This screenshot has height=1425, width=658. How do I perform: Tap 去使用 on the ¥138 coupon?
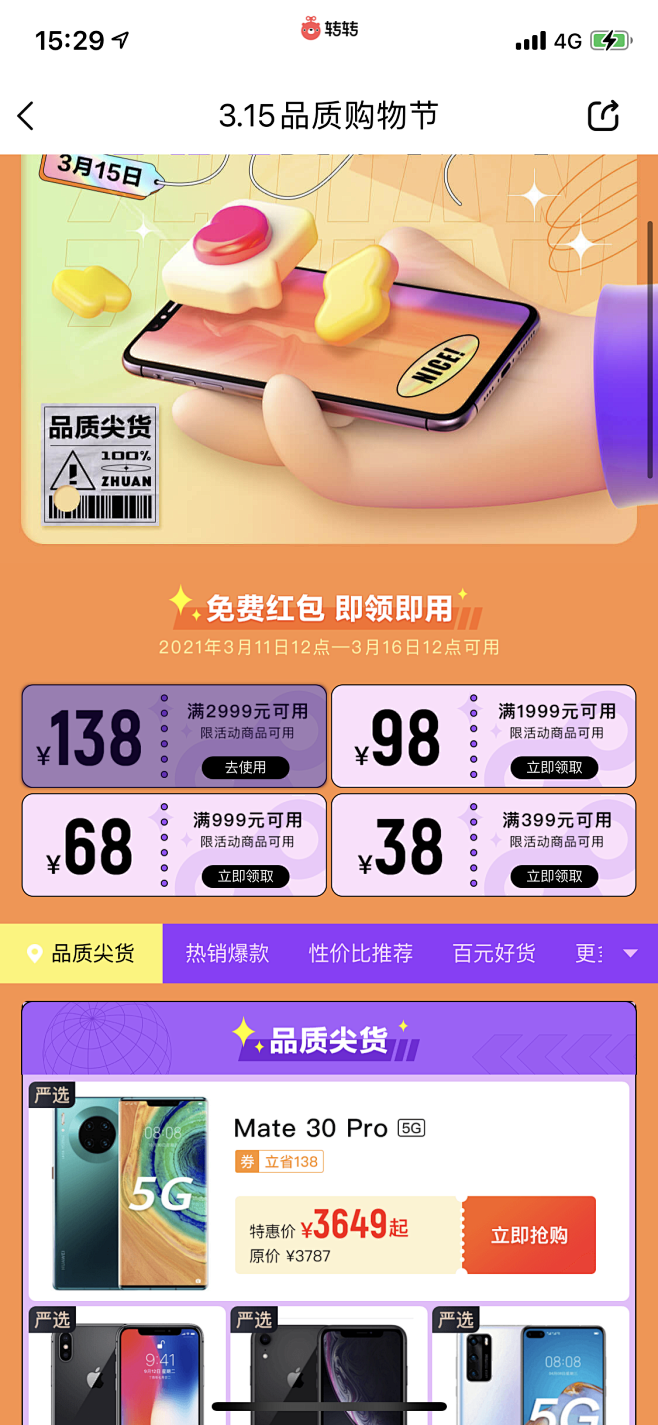(x=245, y=768)
